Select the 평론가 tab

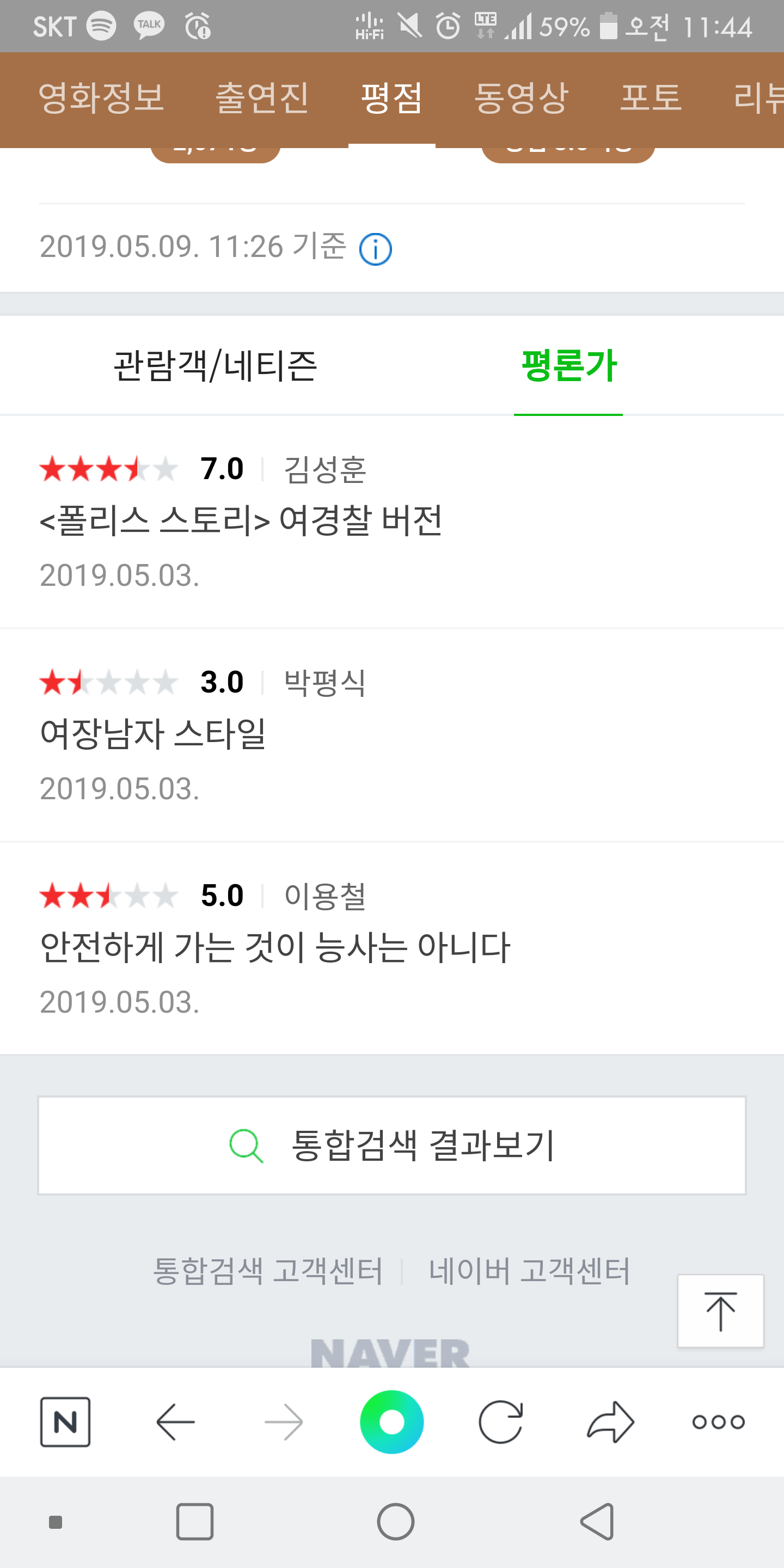[x=568, y=365]
